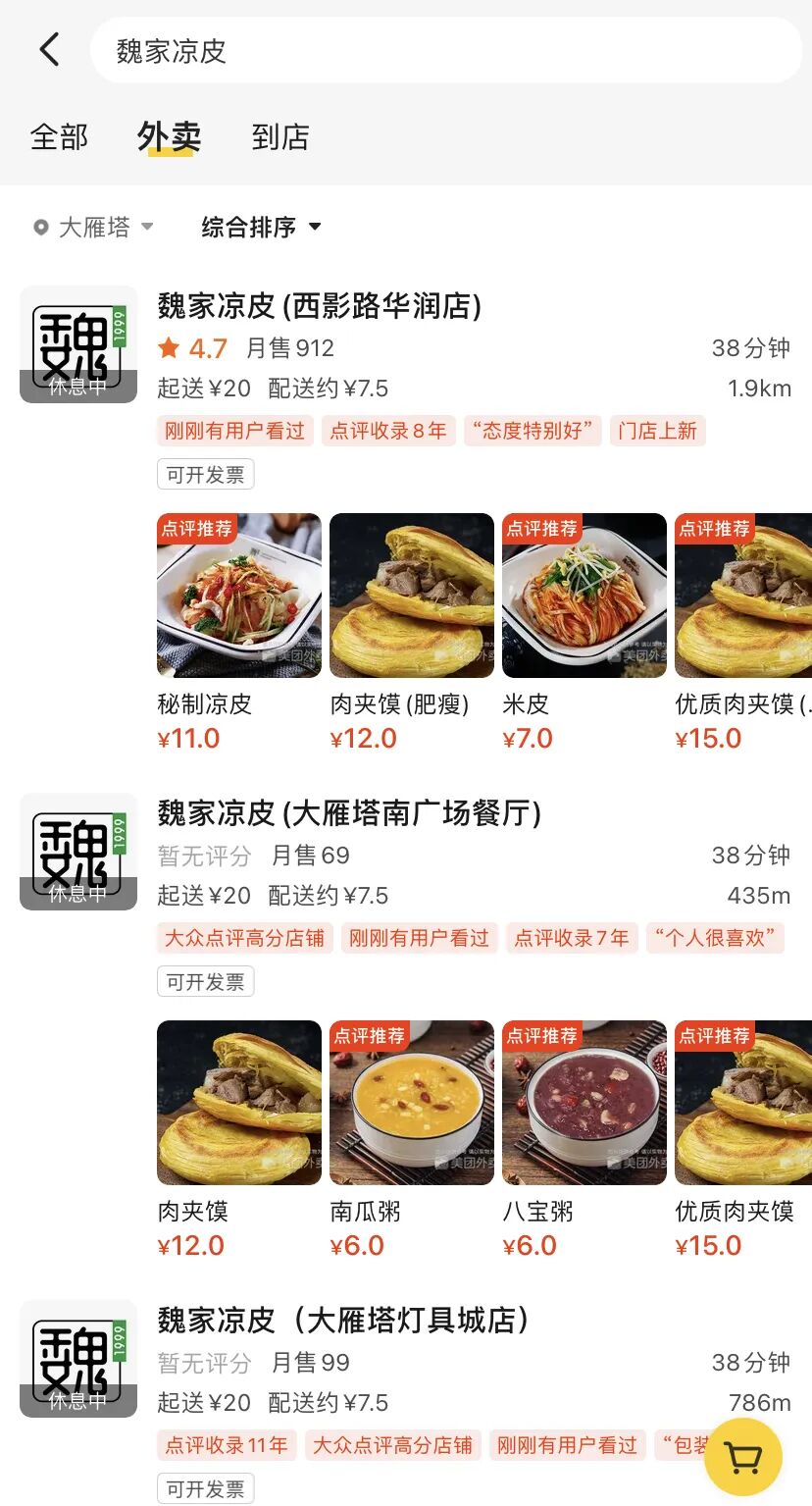The image size is (812, 1506).
Task: Open 魏家凉皮 (大雁塔灯具城店) store
Action: click(343, 1322)
